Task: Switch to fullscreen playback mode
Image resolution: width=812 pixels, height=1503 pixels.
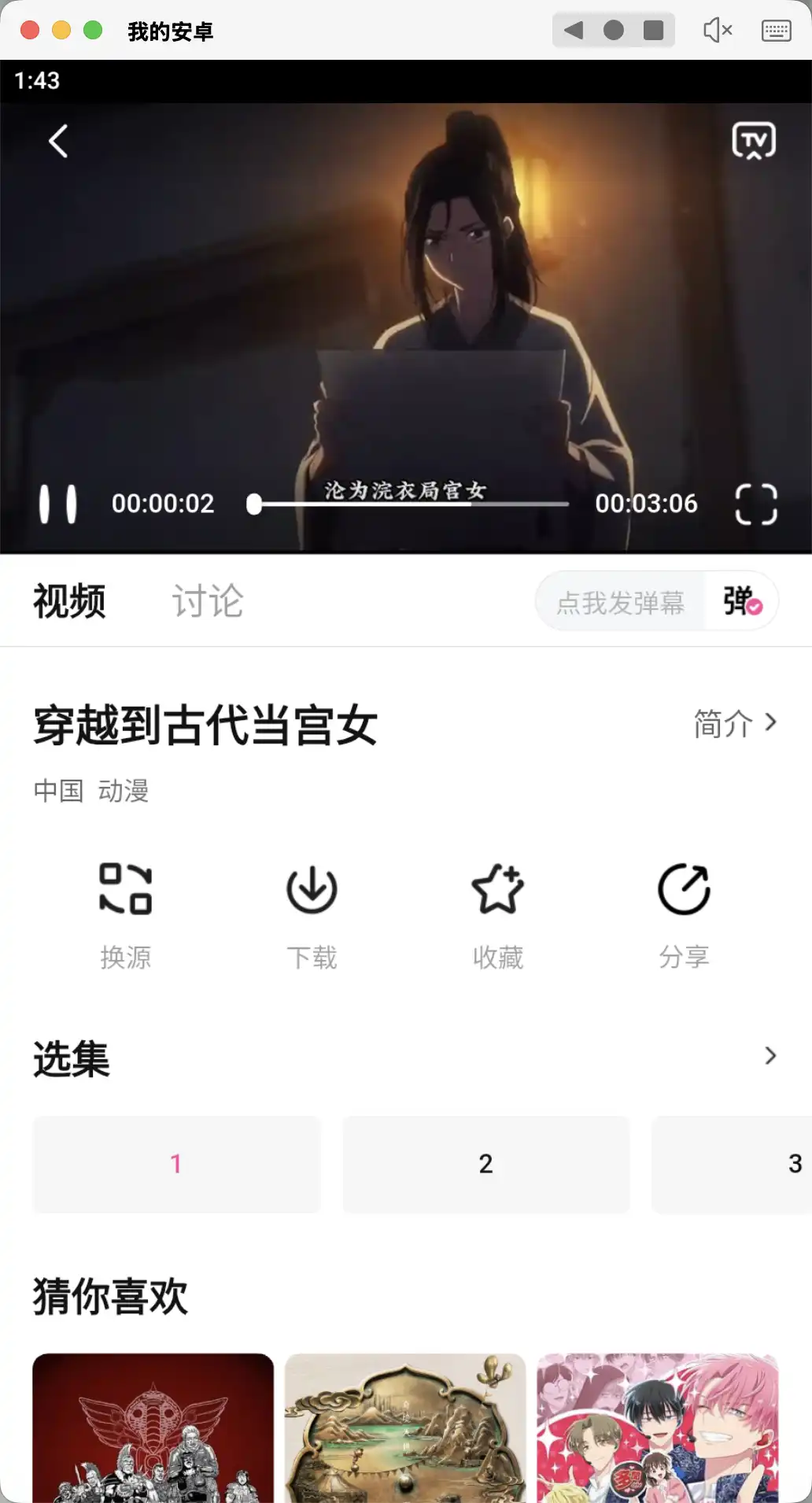Action: (x=756, y=504)
